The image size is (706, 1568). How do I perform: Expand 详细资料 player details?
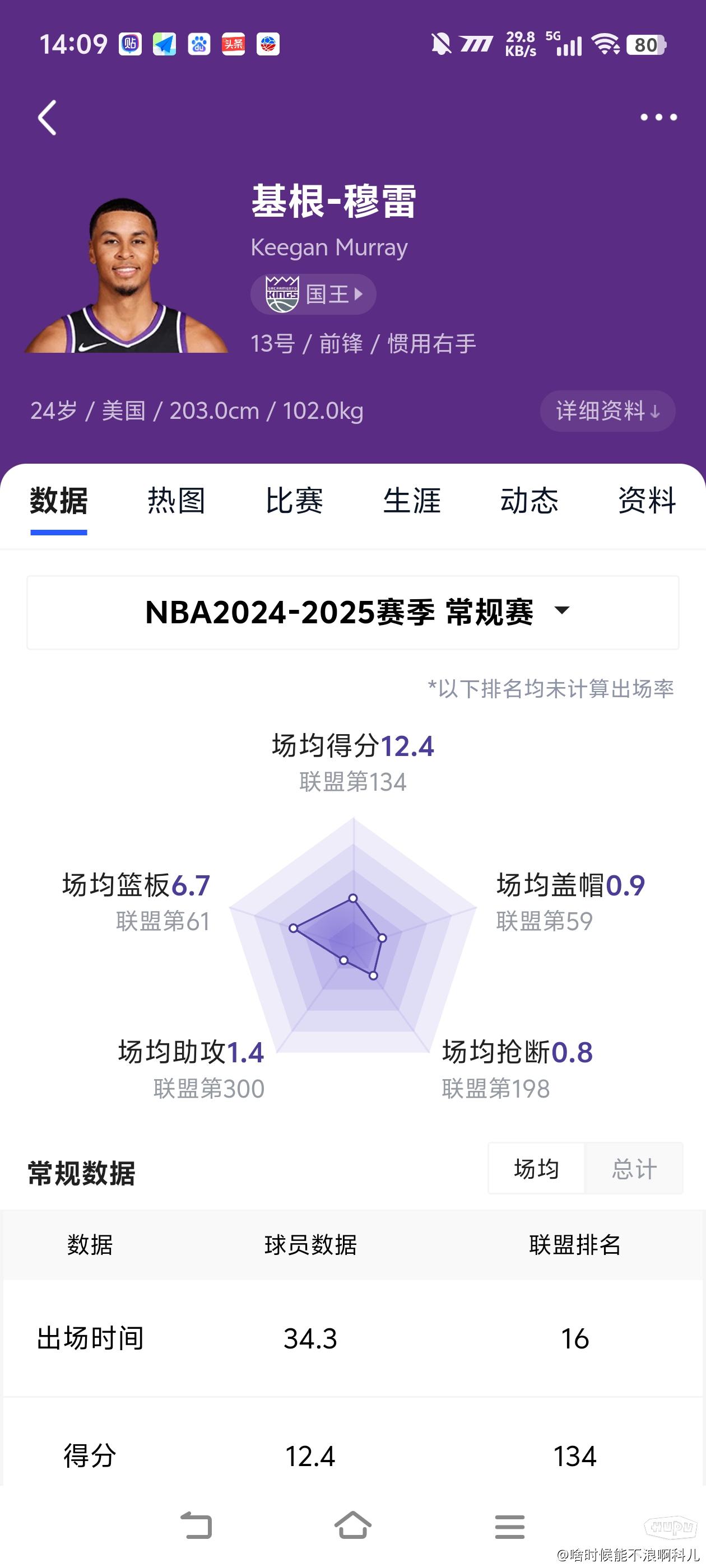point(607,411)
